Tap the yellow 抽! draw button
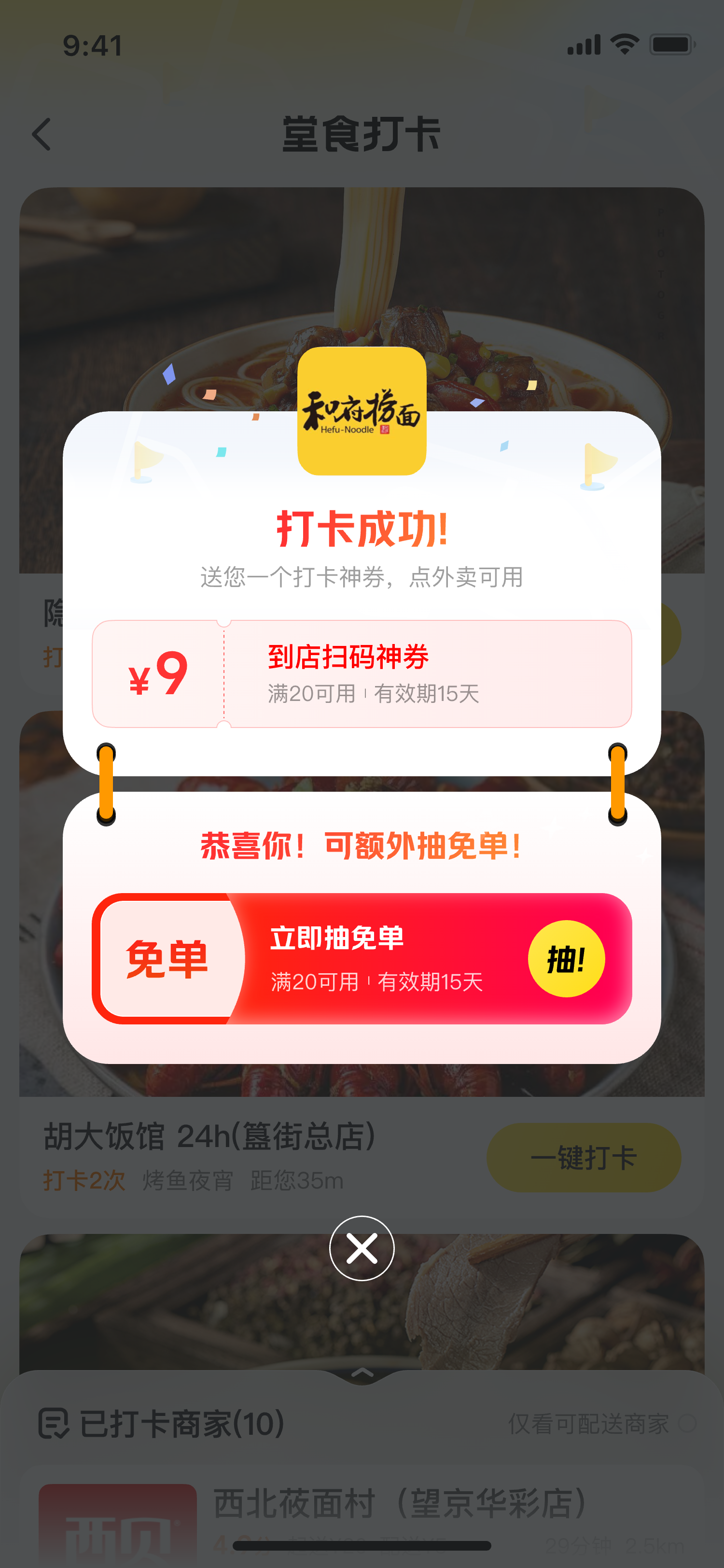This screenshot has width=724, height=1568. click(566, 959)
